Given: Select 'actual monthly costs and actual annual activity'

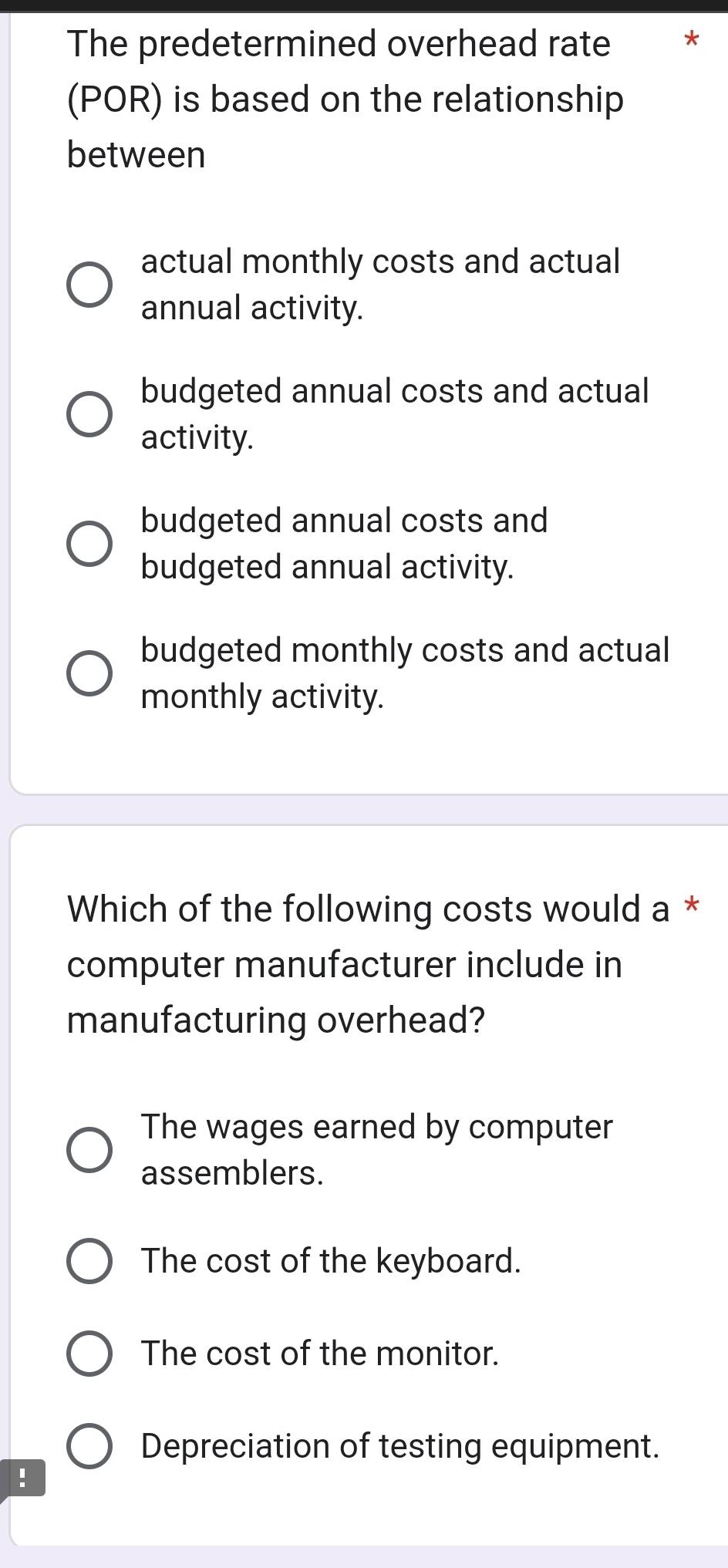Looking at the screenshot, I should coord(89,285).
